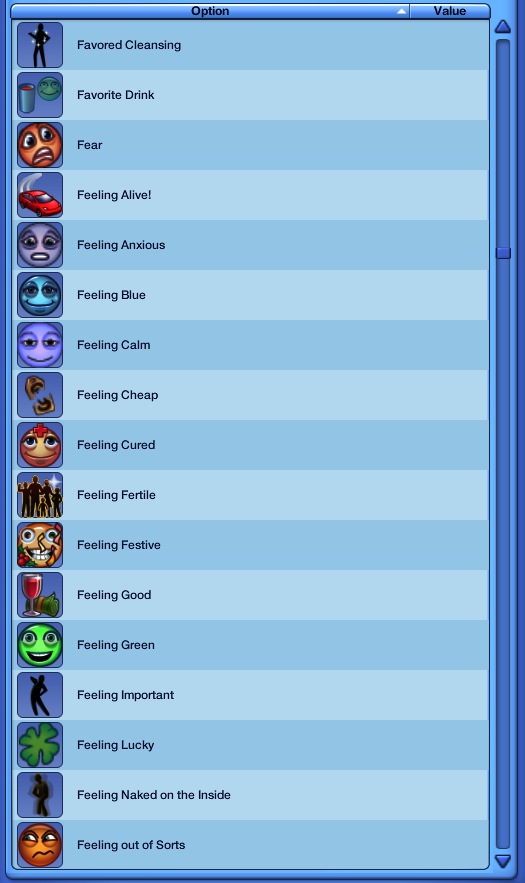Tap the scrollbar up arrow
Screen dimensions: 525x883
[502, 26]
